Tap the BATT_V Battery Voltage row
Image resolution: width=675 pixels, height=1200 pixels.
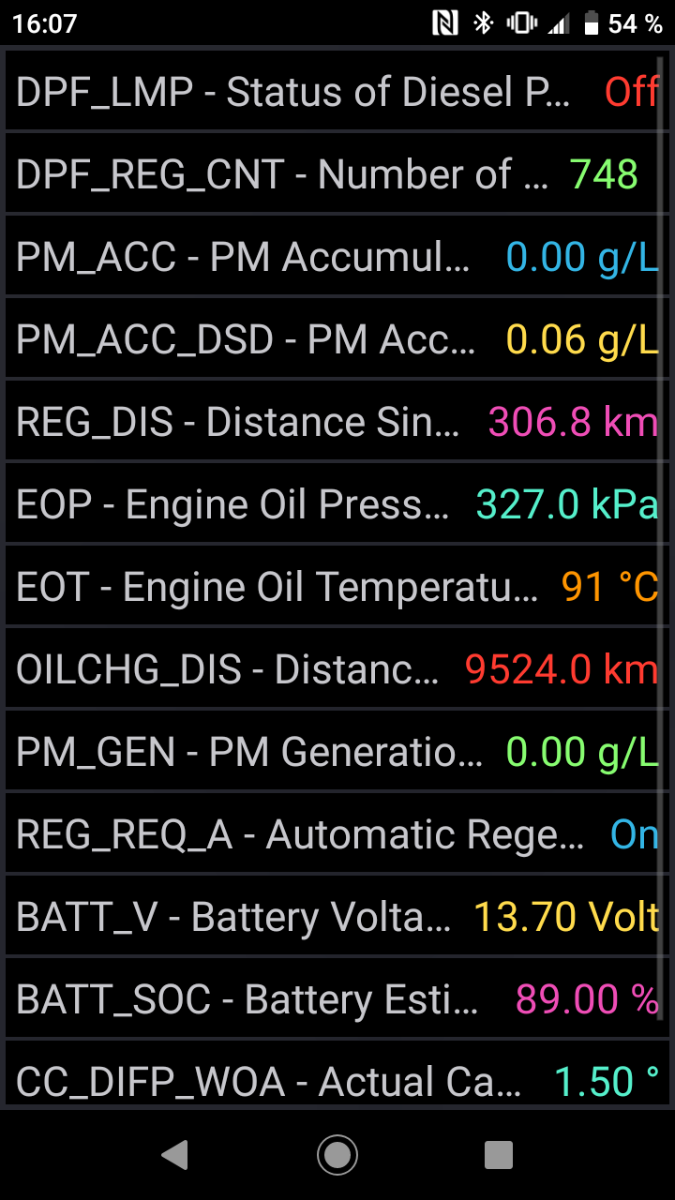coord(337,916)
